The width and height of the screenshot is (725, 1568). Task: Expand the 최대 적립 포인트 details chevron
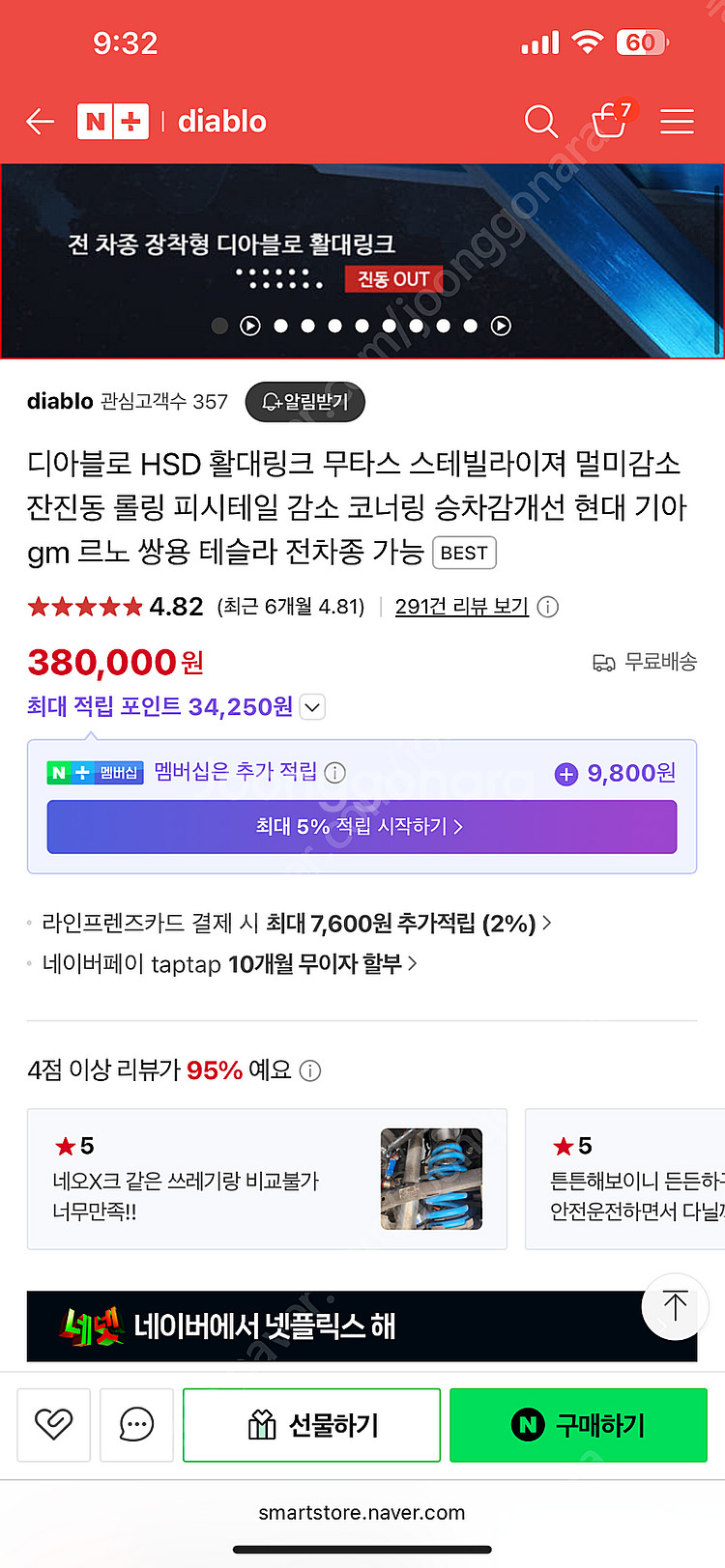pos(311,706)
